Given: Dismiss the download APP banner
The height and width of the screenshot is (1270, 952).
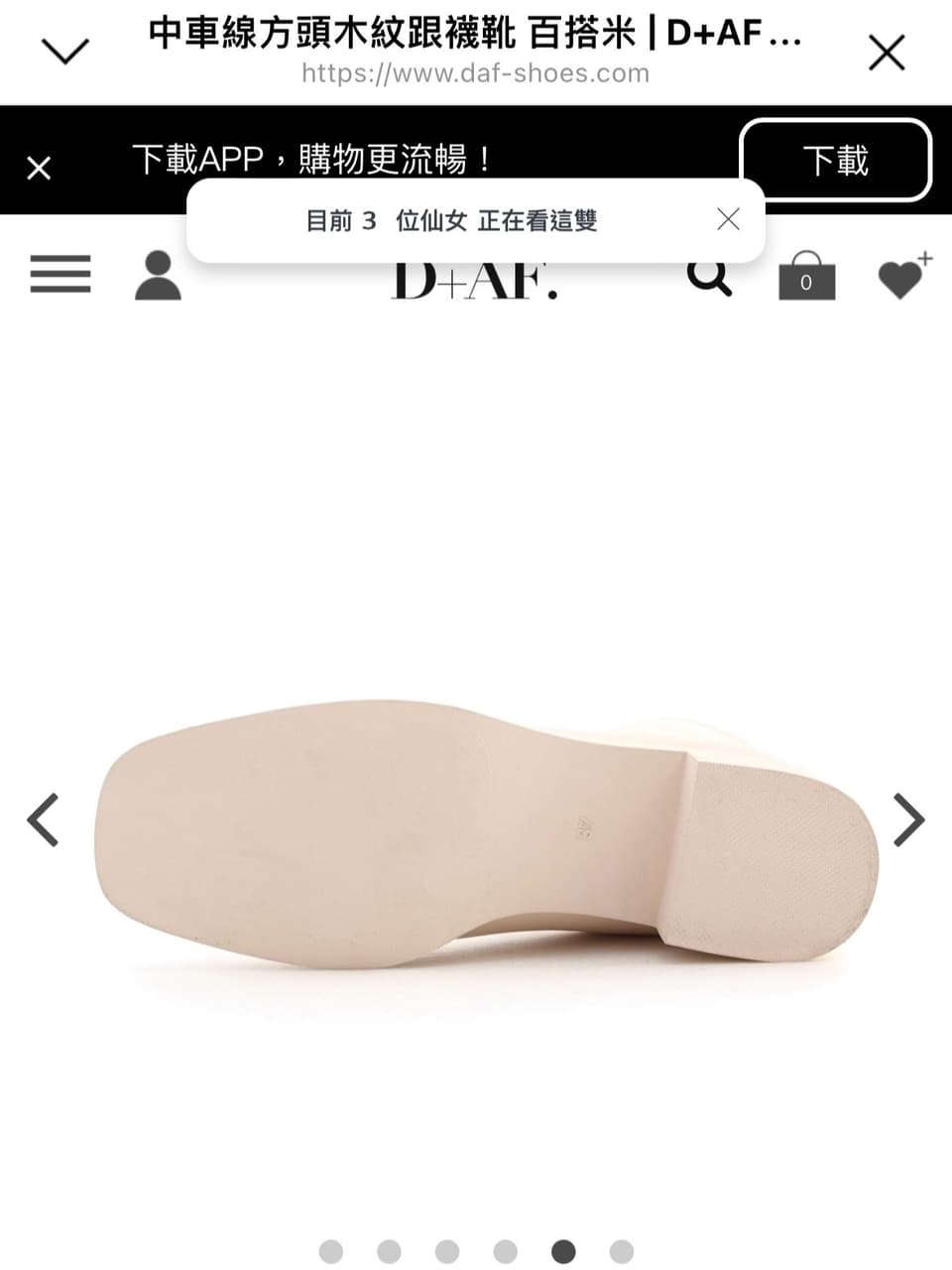Looking at the screenshot, I should [39, 168].
